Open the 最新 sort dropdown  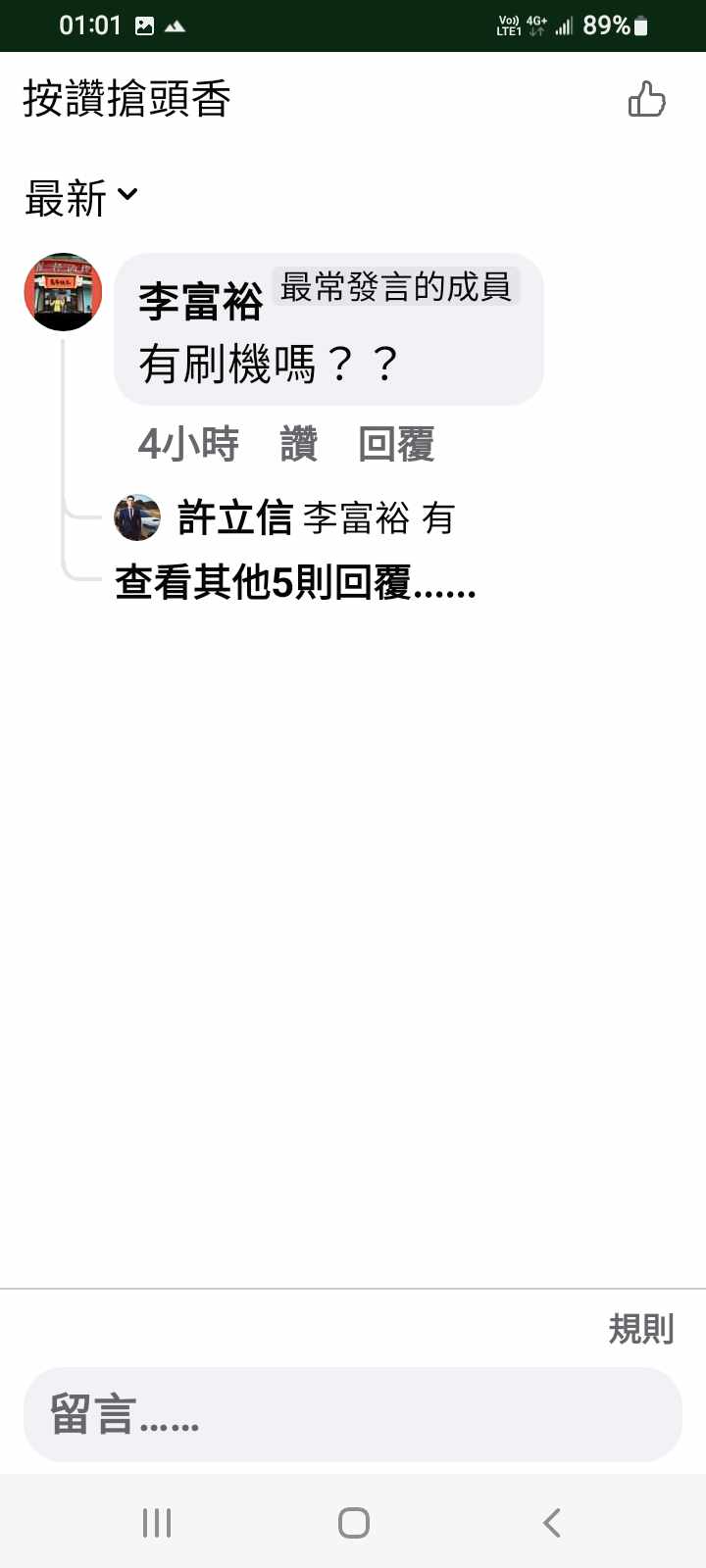(80, 198)
